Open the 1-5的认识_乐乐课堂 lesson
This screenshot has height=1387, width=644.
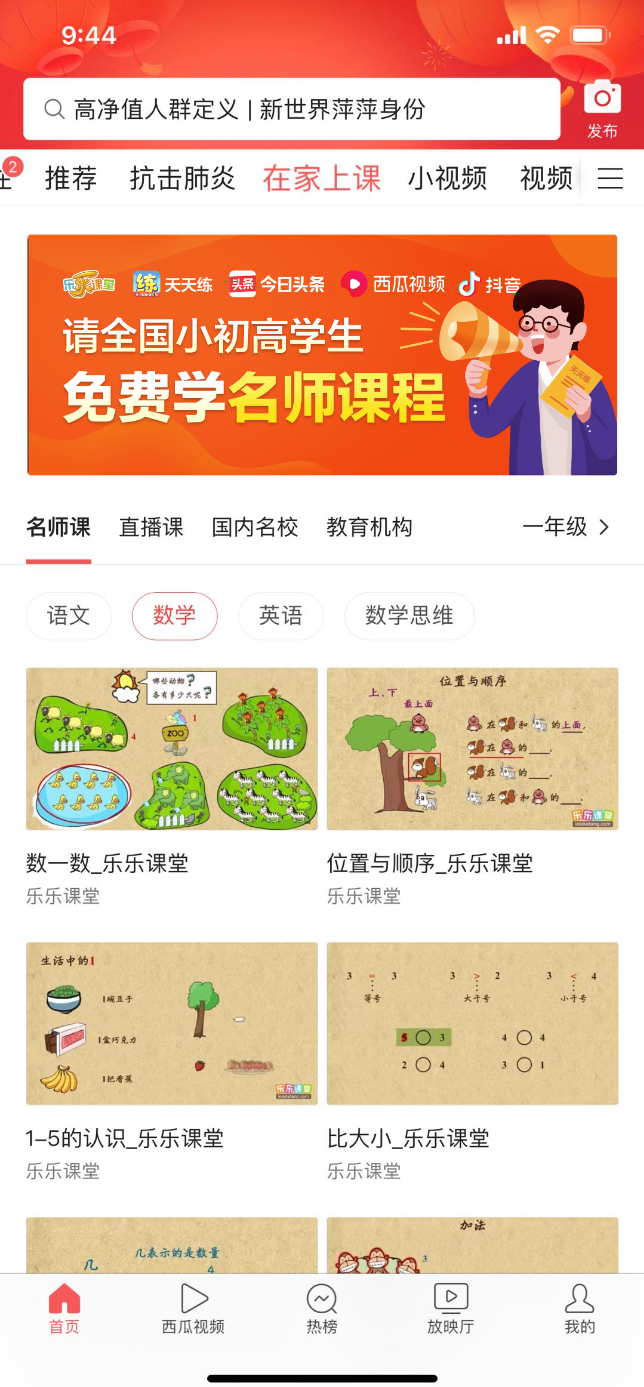172,1023
